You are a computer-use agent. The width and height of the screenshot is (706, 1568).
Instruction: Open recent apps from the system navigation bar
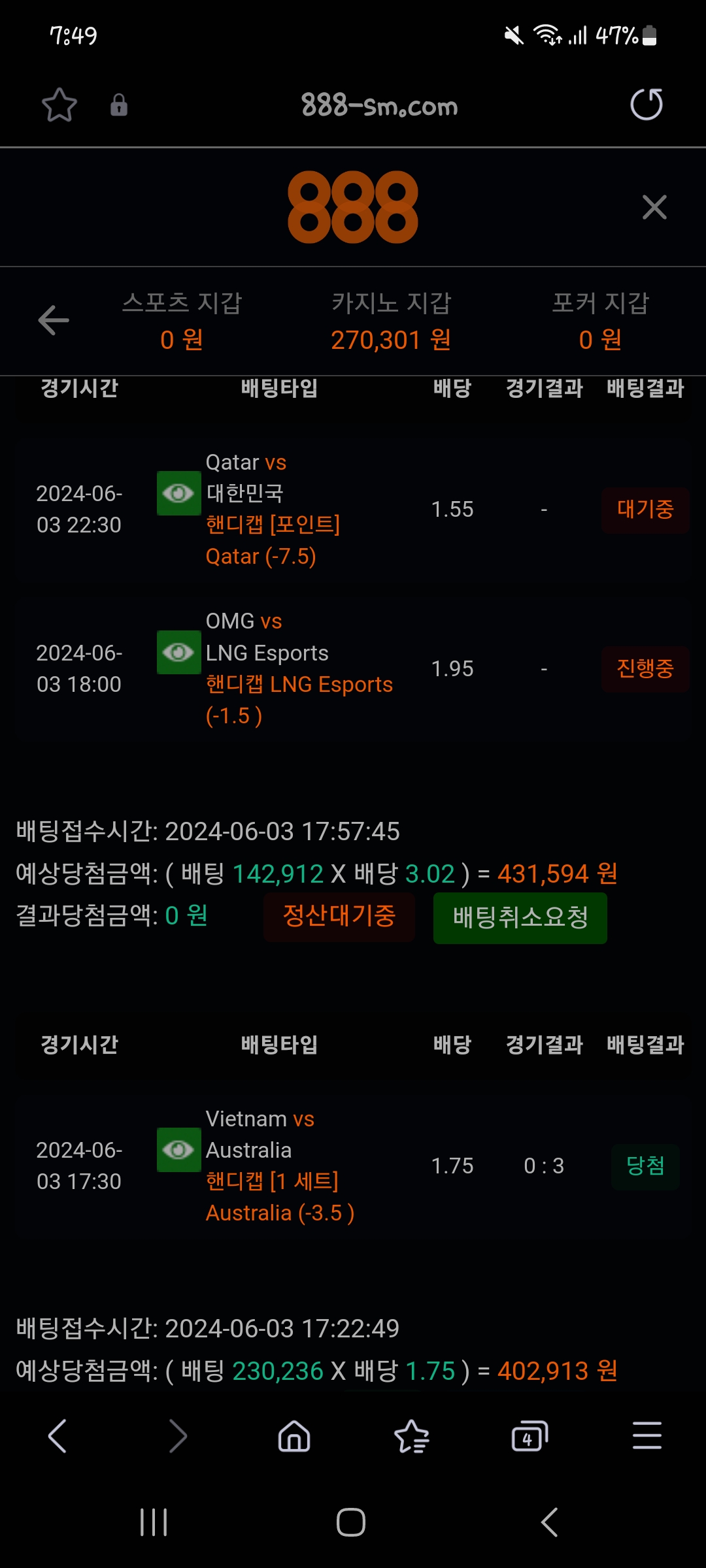154,1522
